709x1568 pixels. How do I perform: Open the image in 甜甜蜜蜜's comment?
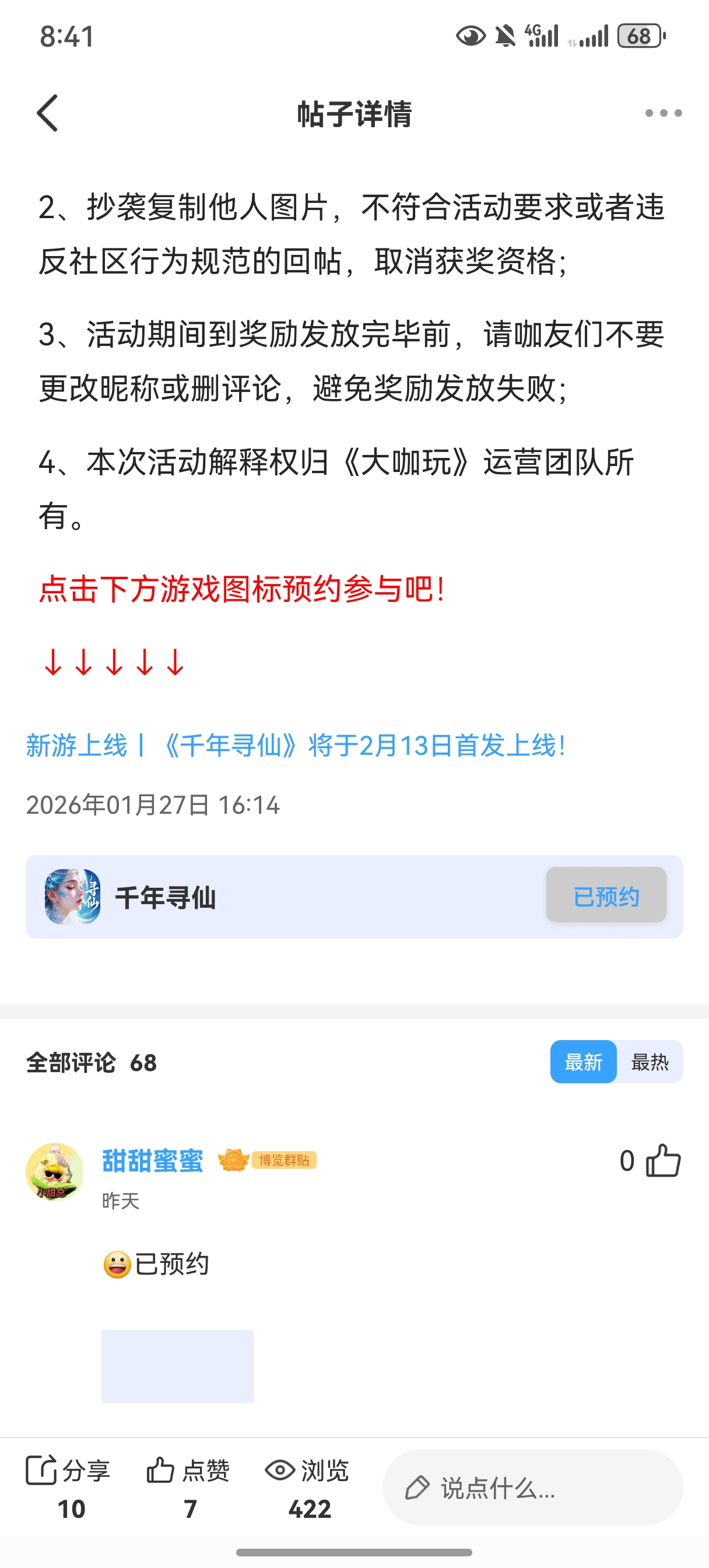[177, 1366]
